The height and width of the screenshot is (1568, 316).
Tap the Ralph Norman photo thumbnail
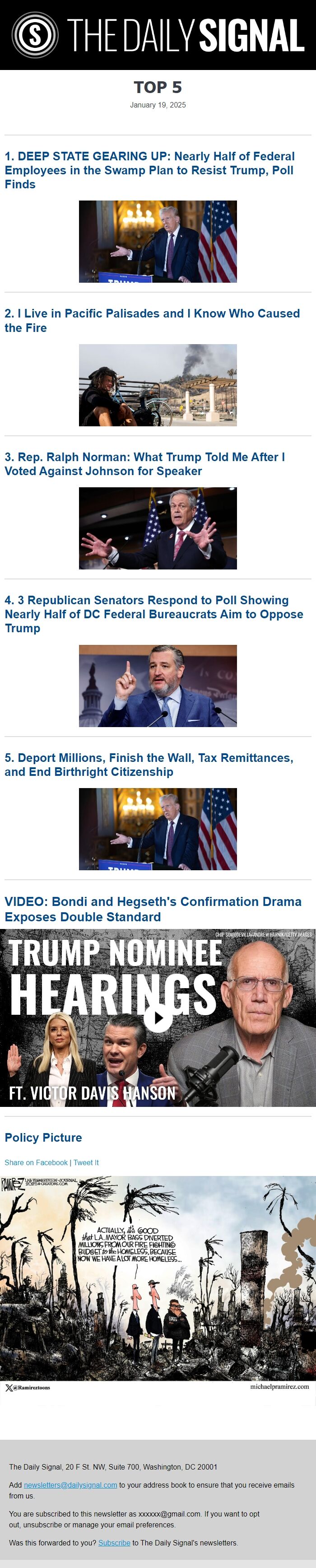(158, 528)
